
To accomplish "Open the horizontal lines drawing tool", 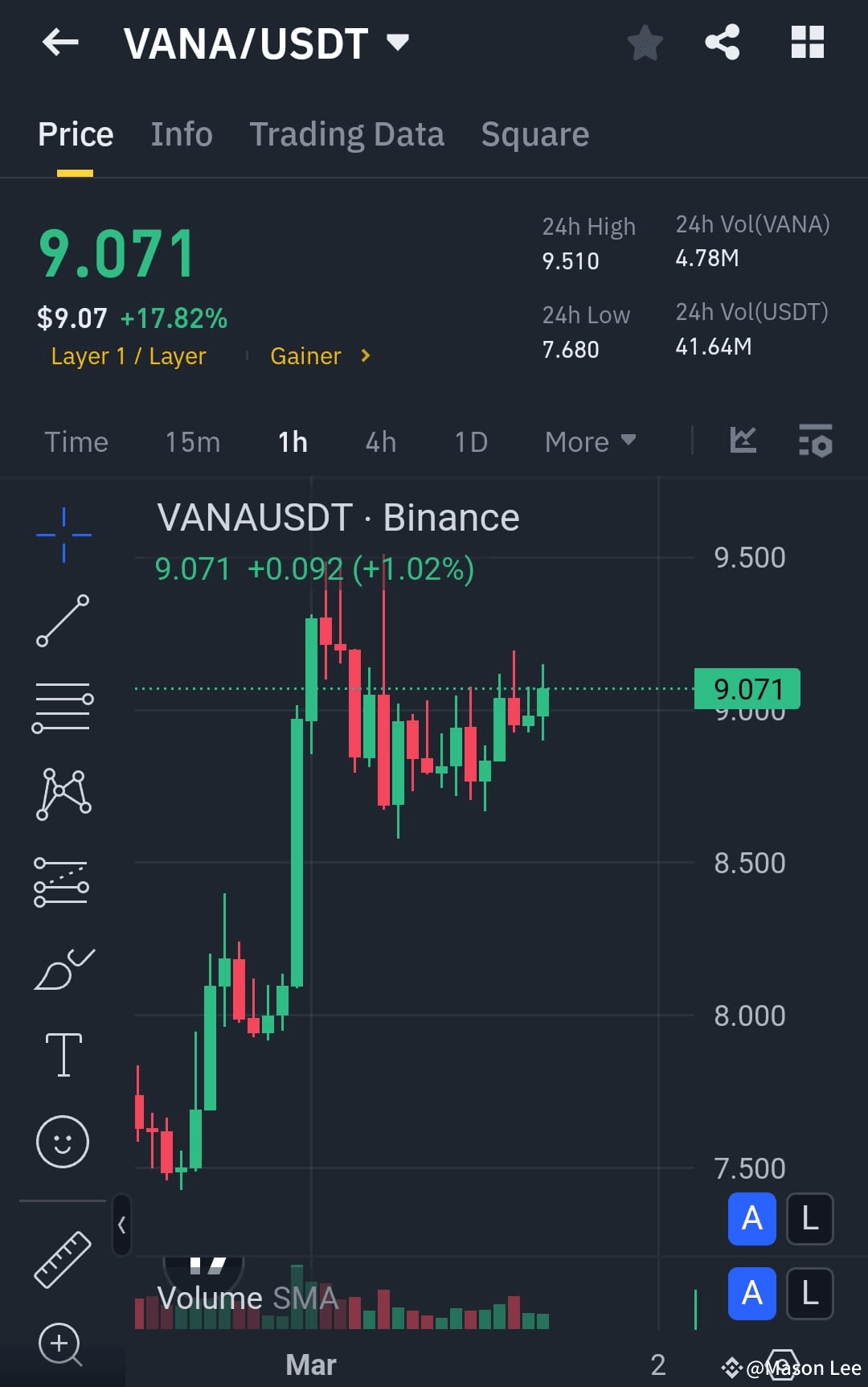I will pyautogui.click(x=63, y=708).
